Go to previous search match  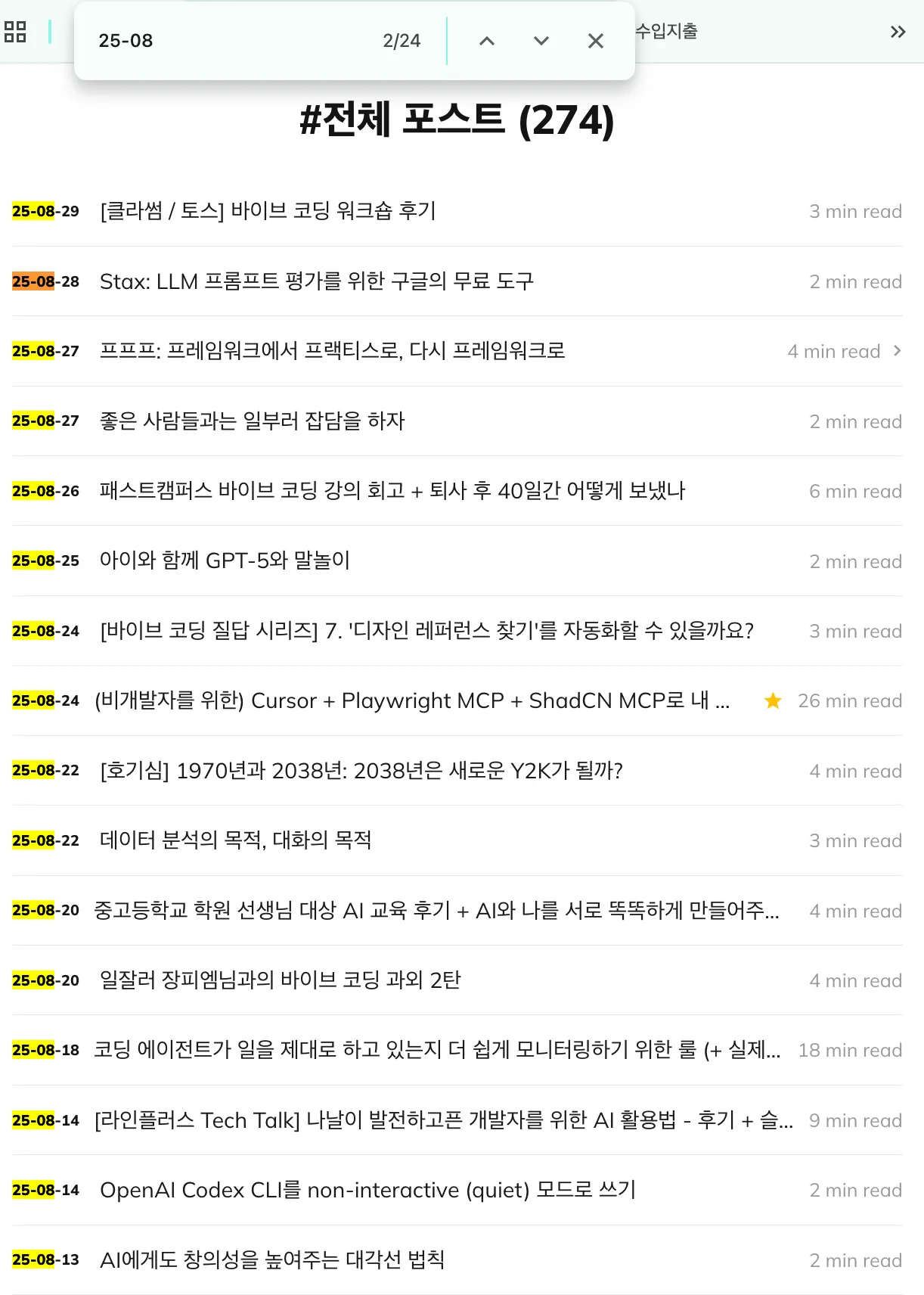point(487,41)
